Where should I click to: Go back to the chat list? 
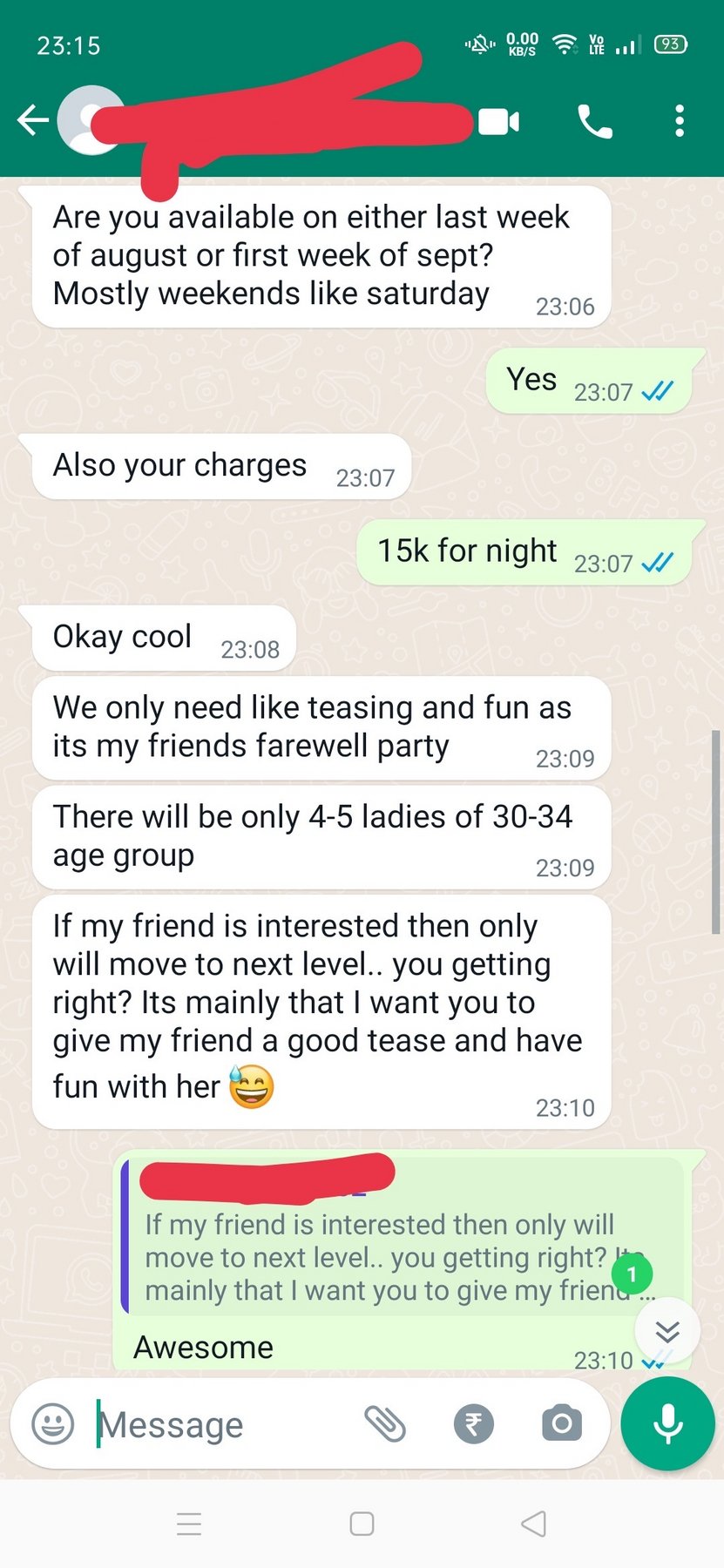33,120
